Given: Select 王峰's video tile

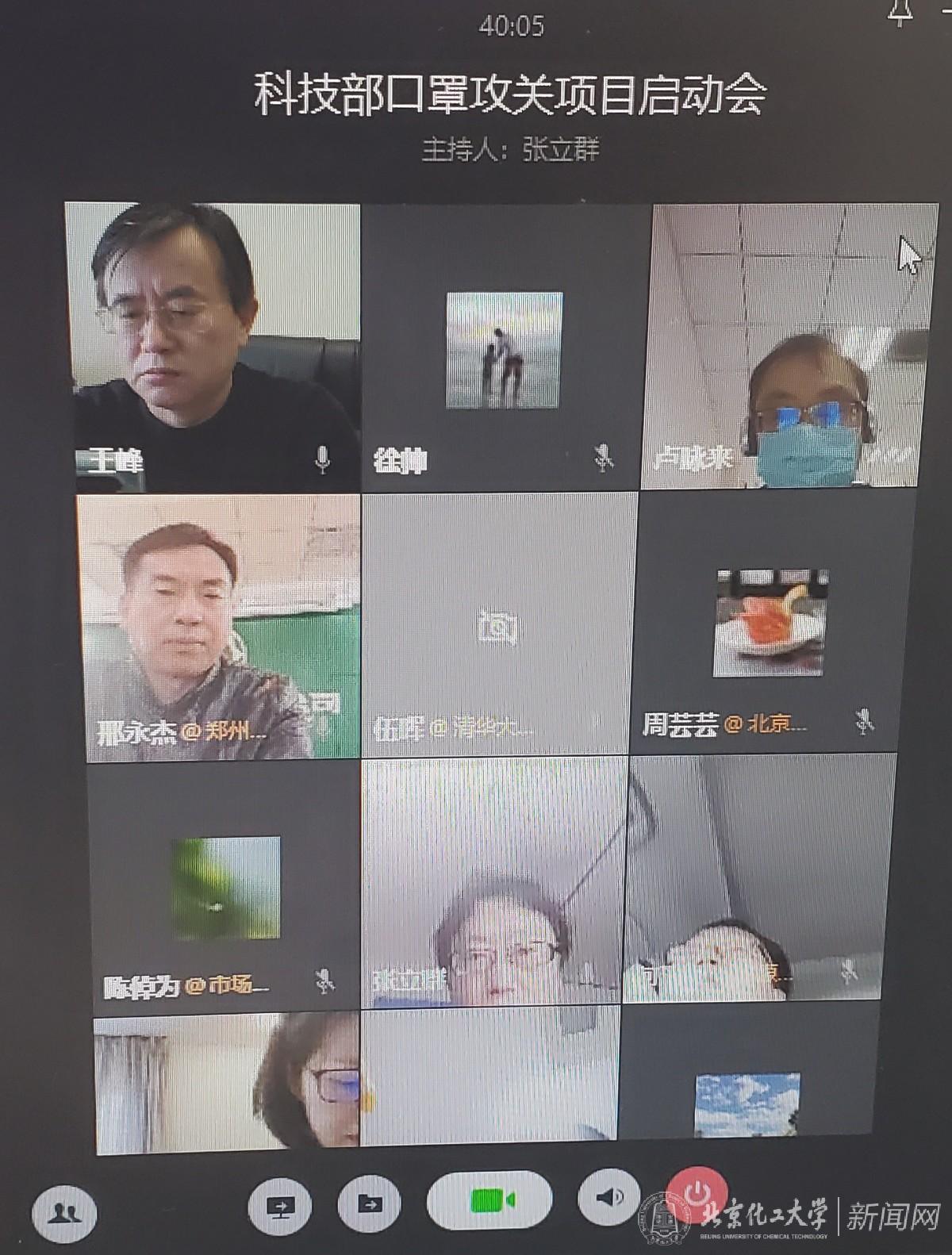Looking at the screenshot, I should tap(213, 345).
